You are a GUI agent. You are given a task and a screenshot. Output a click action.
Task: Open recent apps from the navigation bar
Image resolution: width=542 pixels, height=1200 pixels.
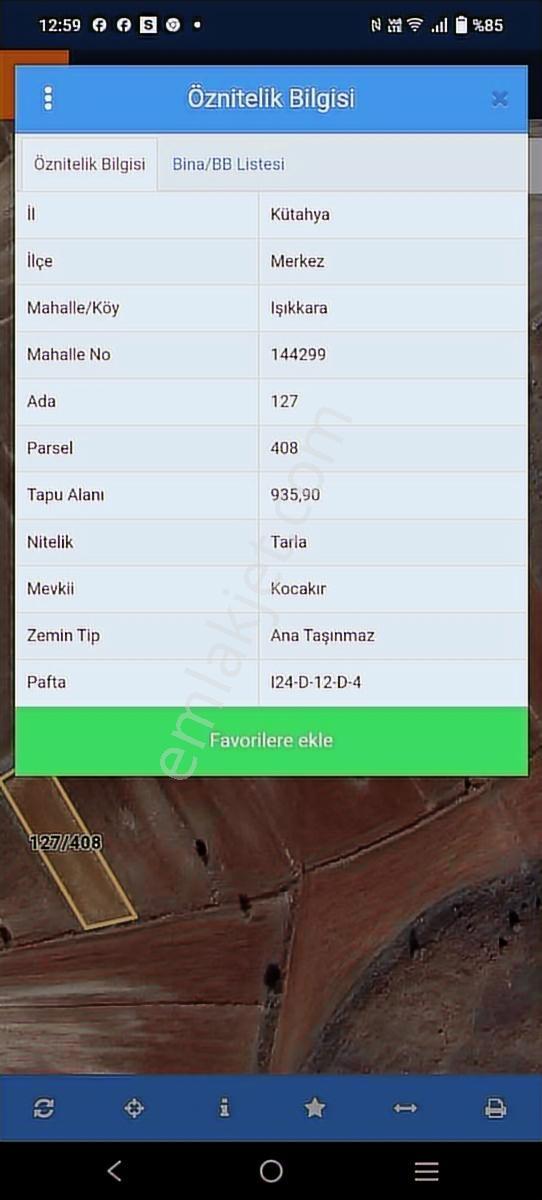coord(427,1172)
